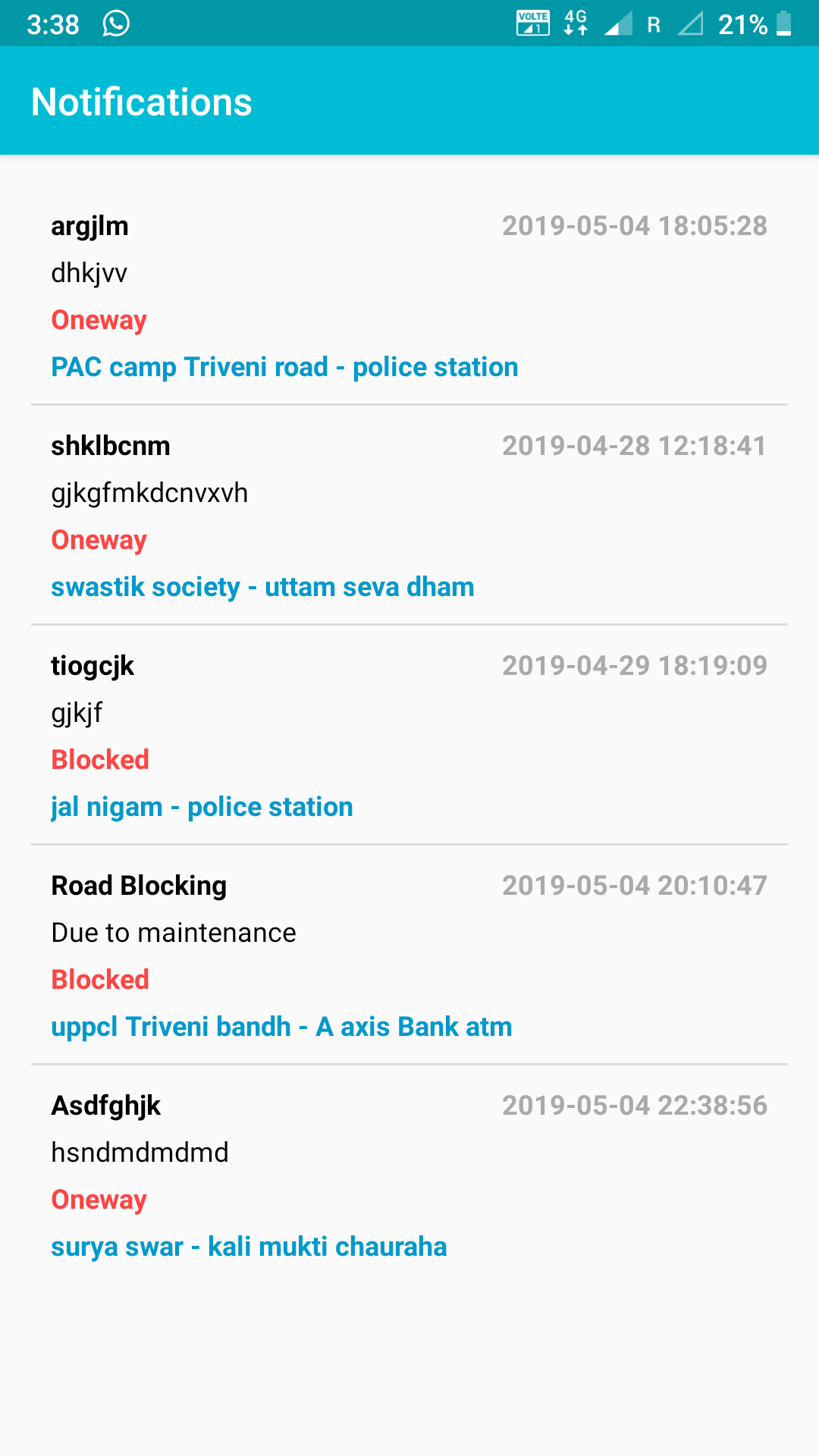View the Asdfghjk notification
The height and width of the screenshot is (1456, 819).
coord(409,1175)
